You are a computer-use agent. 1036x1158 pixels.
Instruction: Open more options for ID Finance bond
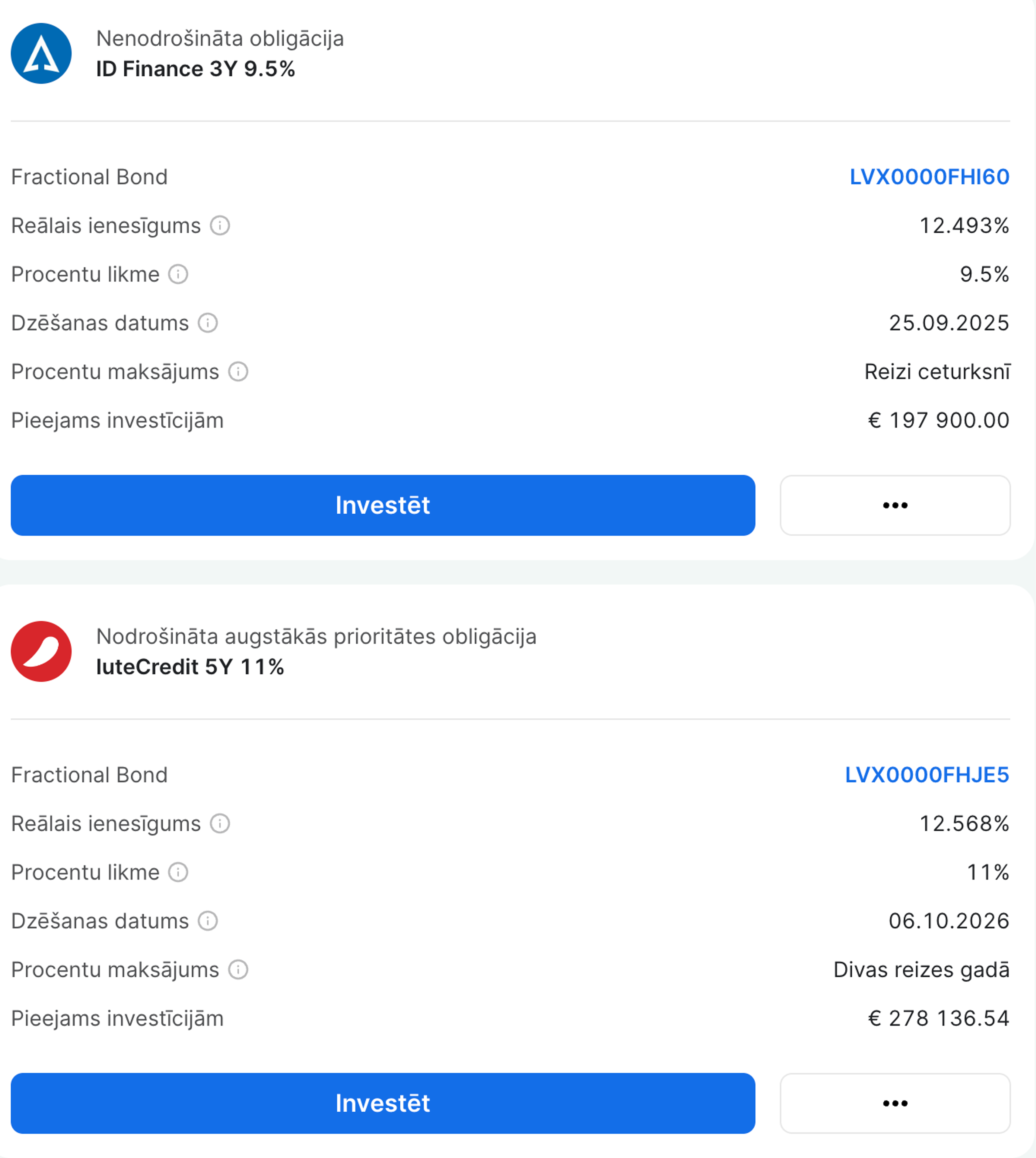click(894, 505)
